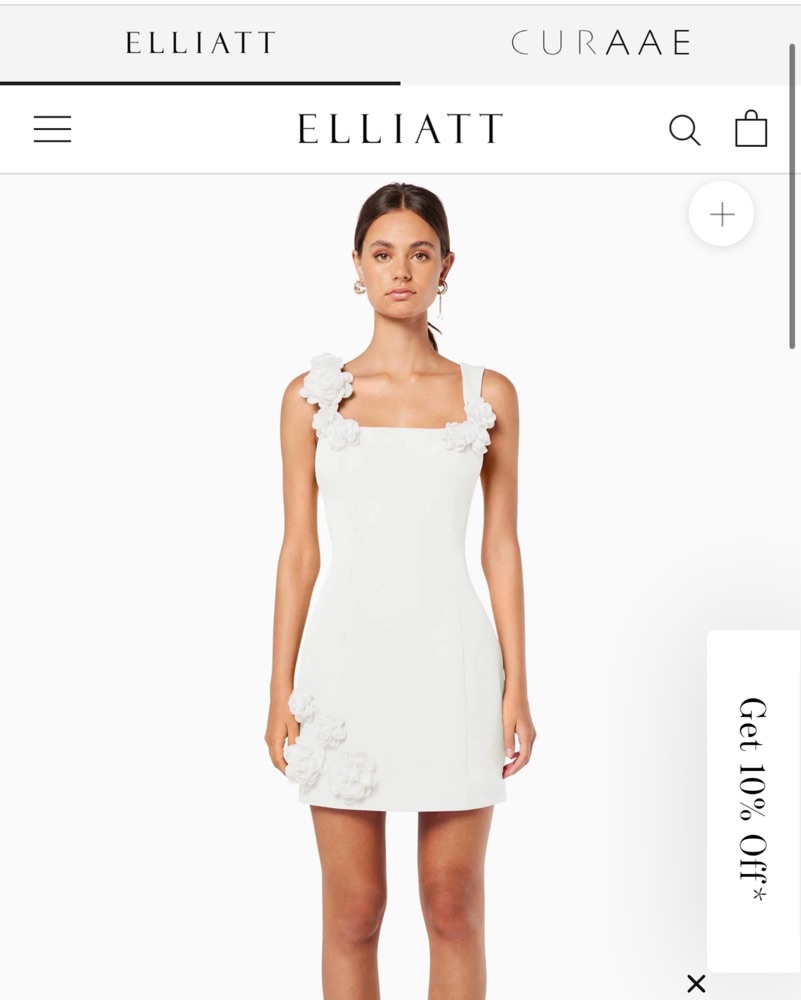Switch to the CURAAE tab

tap(600, 43)
